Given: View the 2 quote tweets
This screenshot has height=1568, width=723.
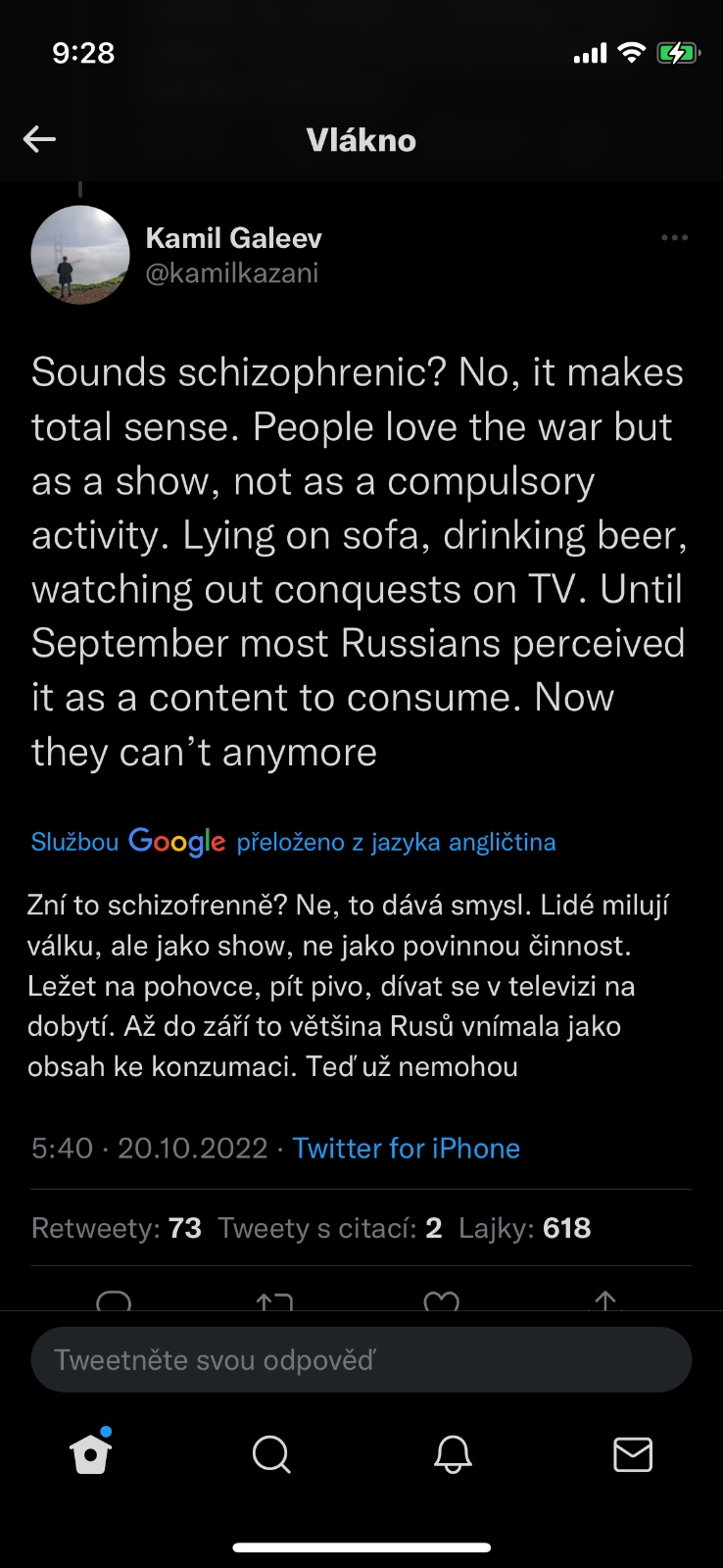Looking at the screenshot, I should pos(330,1228).
